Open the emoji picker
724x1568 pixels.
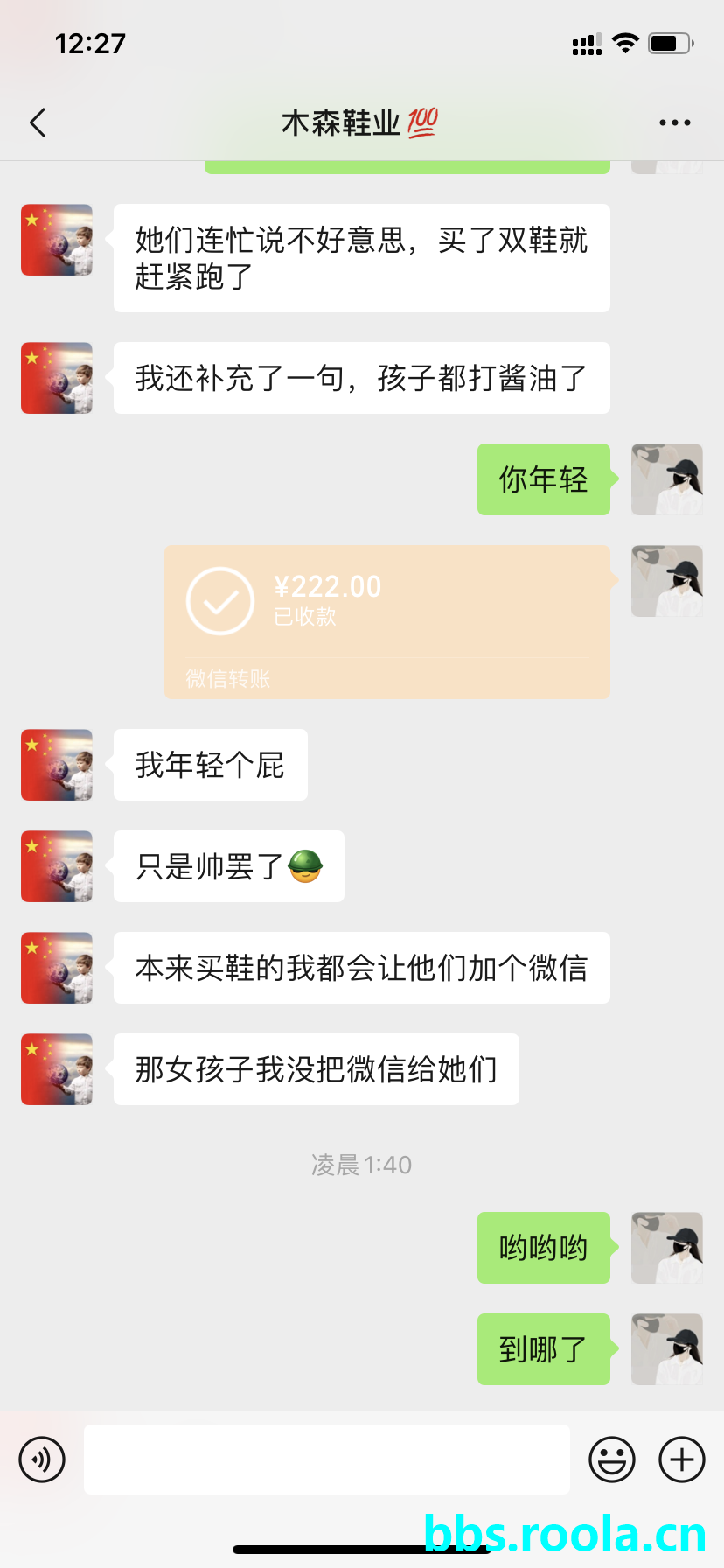coord(612,1459)
